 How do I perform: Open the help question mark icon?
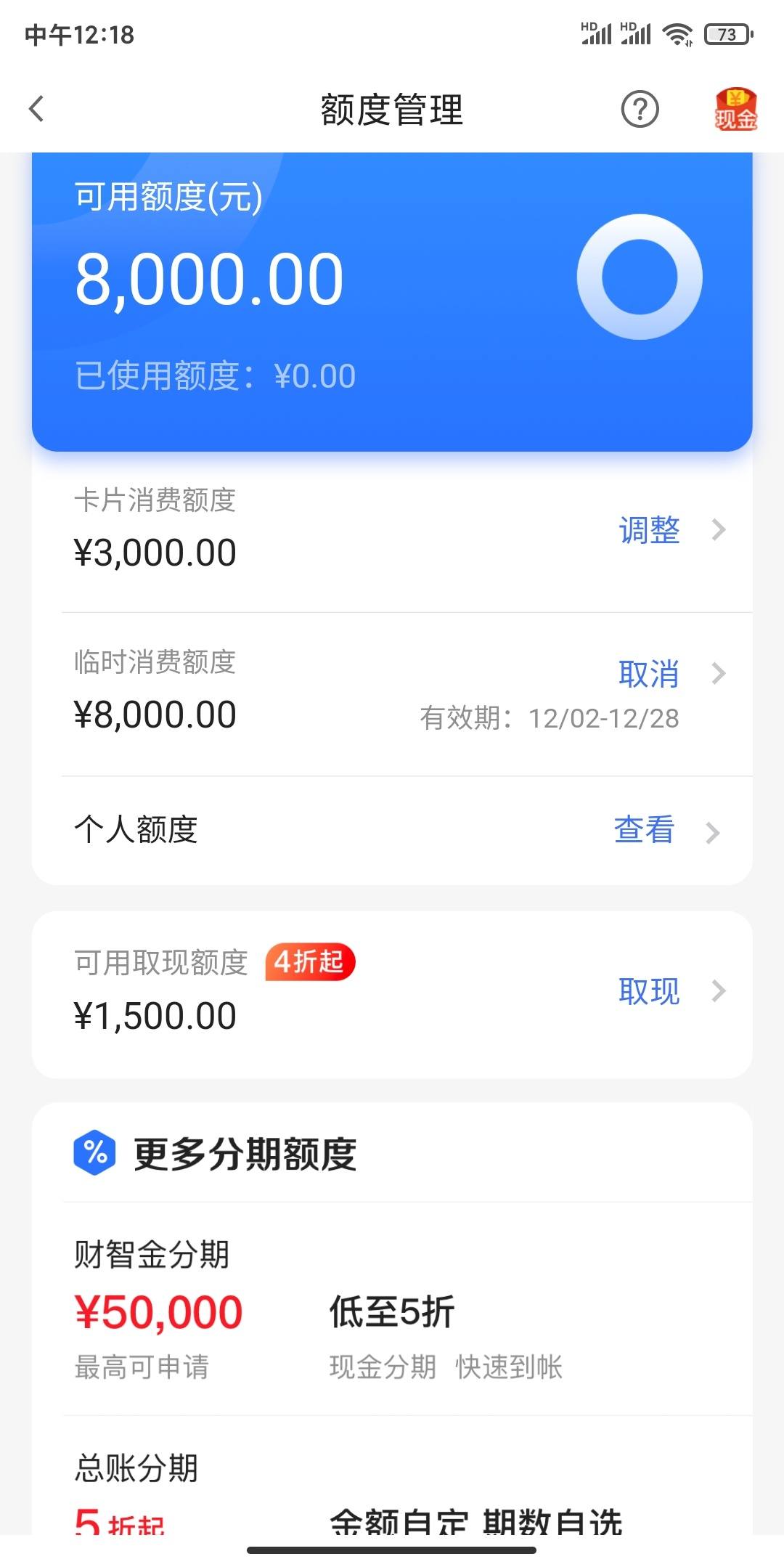pos(640,110)
